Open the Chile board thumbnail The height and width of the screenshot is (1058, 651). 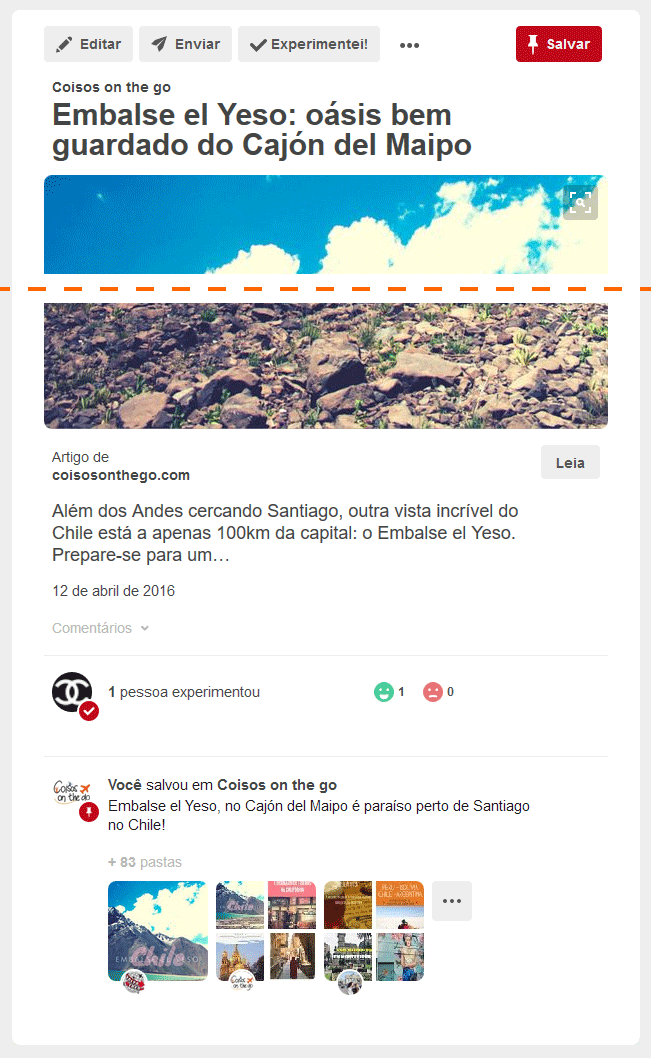click(158, 930)
